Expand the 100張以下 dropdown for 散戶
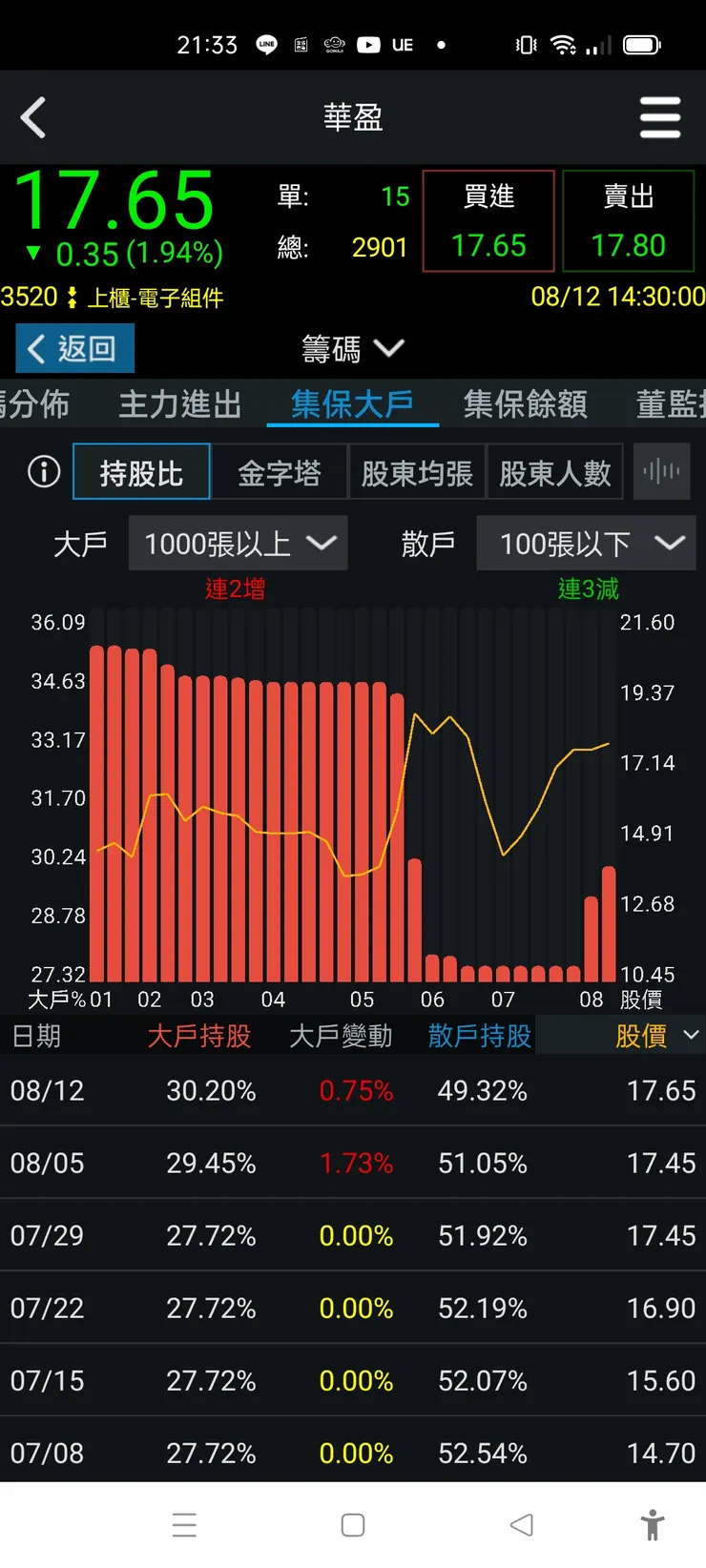This screenshot has height=1568, width=706. (x=585, y=543)
